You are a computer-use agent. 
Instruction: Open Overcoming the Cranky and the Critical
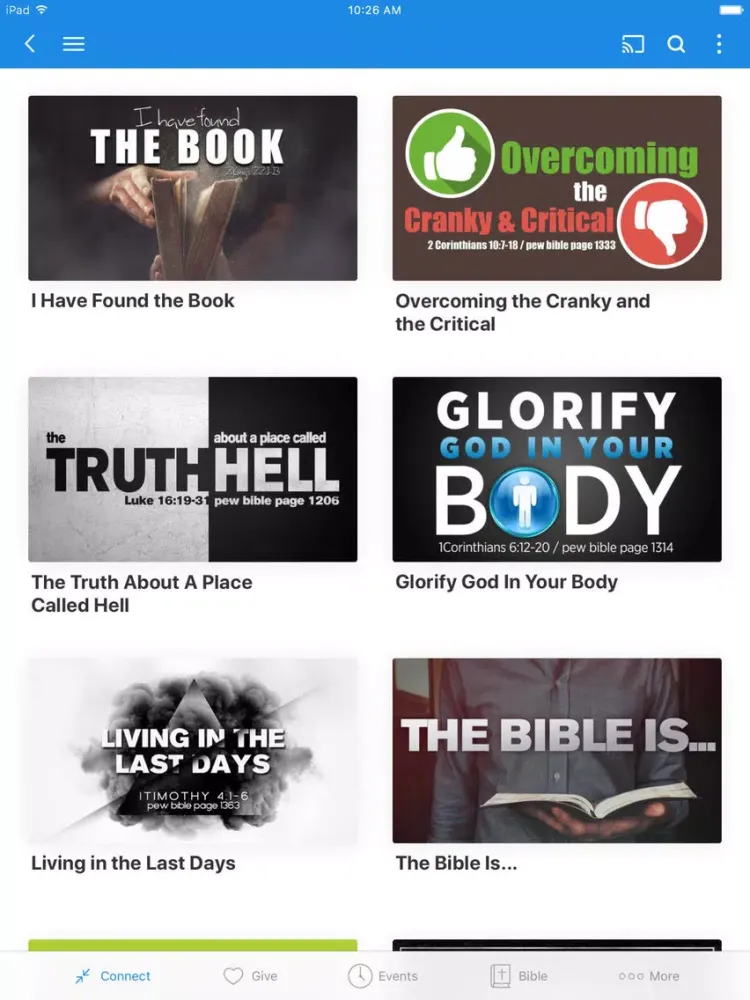(557, 188)
